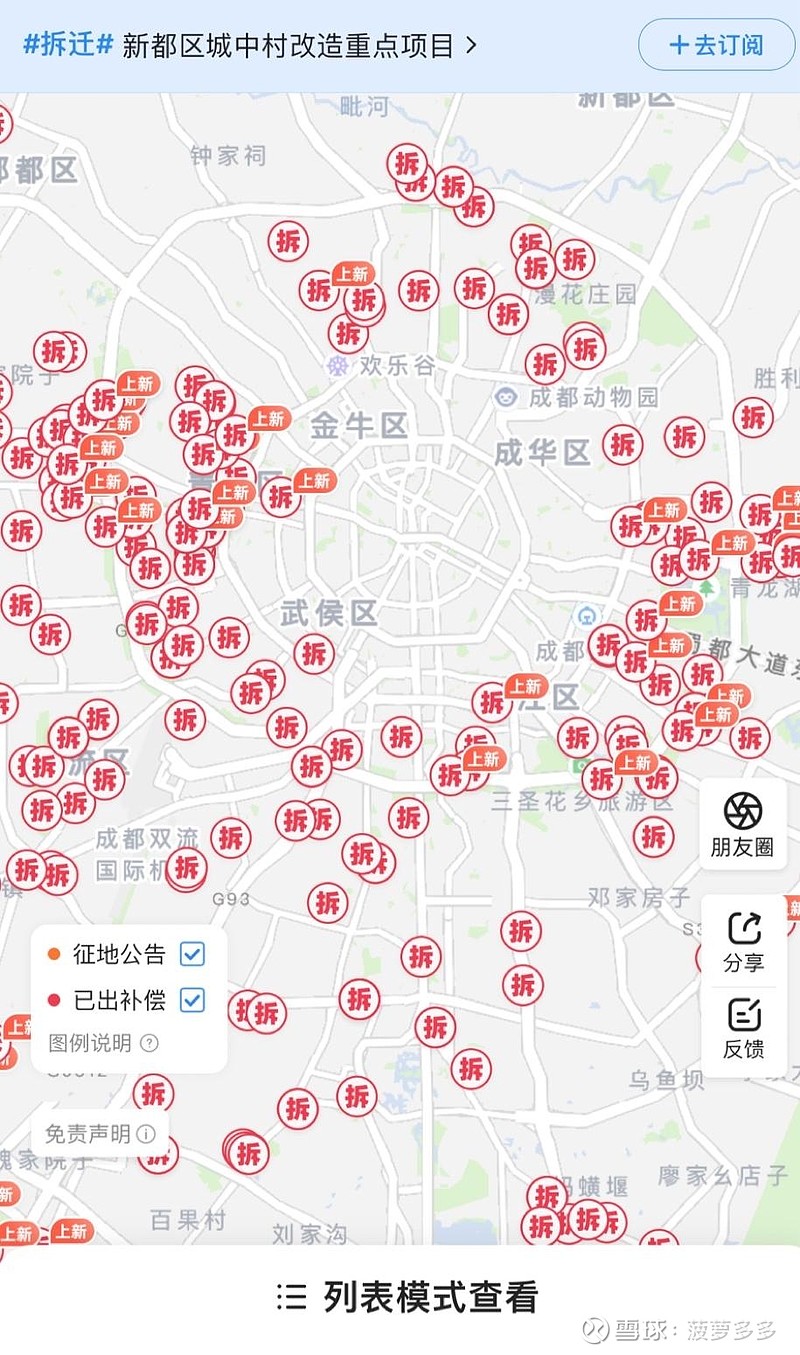Switch to 列表模式查看 list view
Screen dimensions: 800x1355
pos(407,1297)
